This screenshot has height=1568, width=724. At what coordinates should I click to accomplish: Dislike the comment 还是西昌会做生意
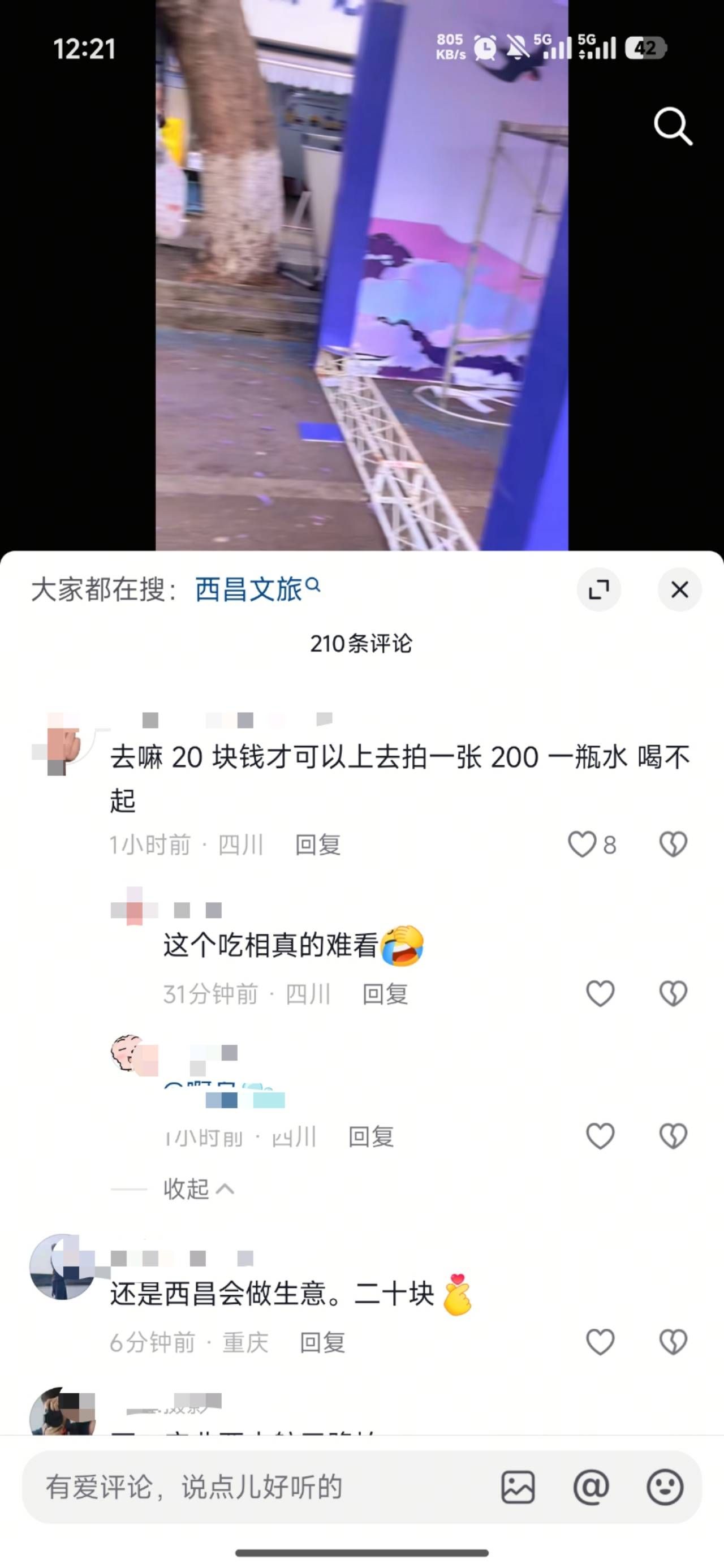click(673, 1342)
